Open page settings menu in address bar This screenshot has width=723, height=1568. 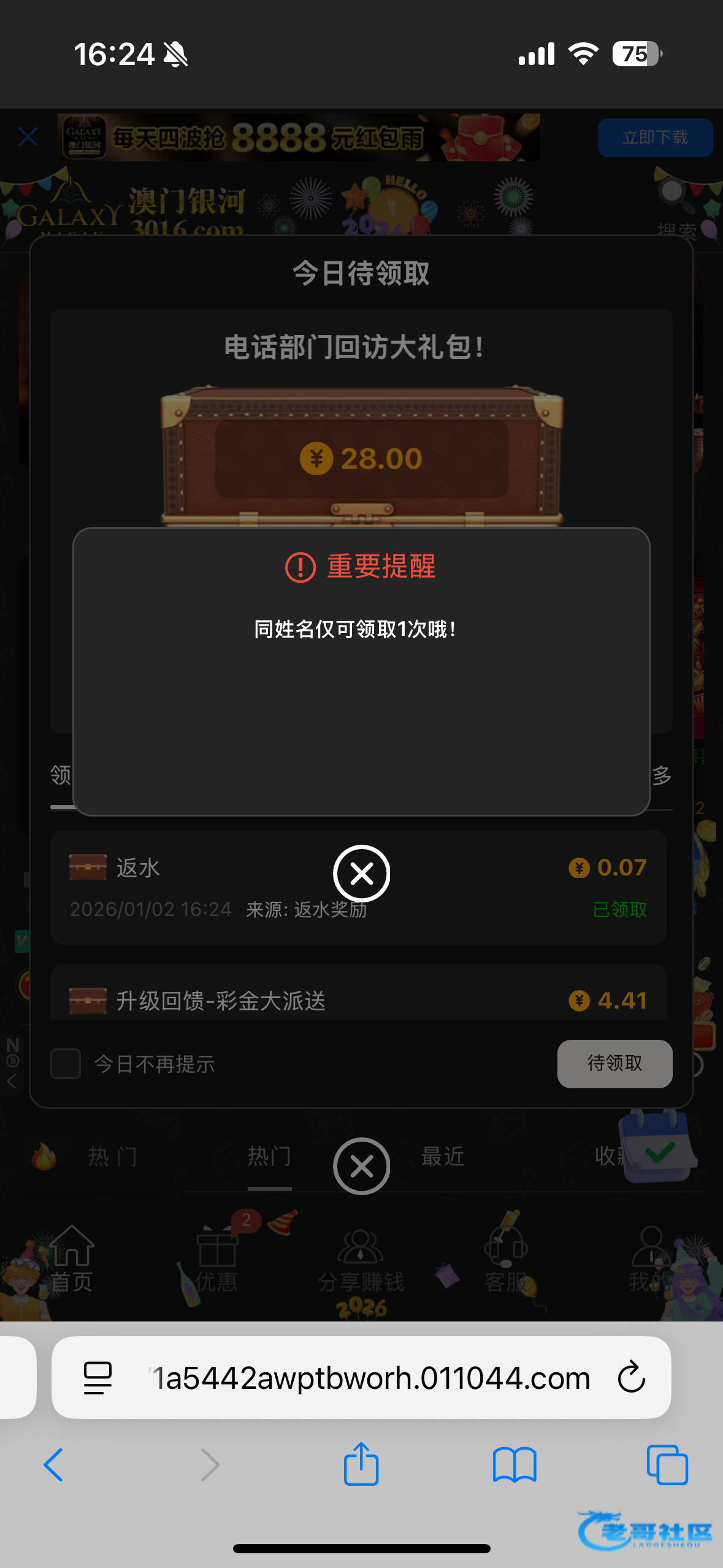pyautogui.click(x=98, y=1378)
